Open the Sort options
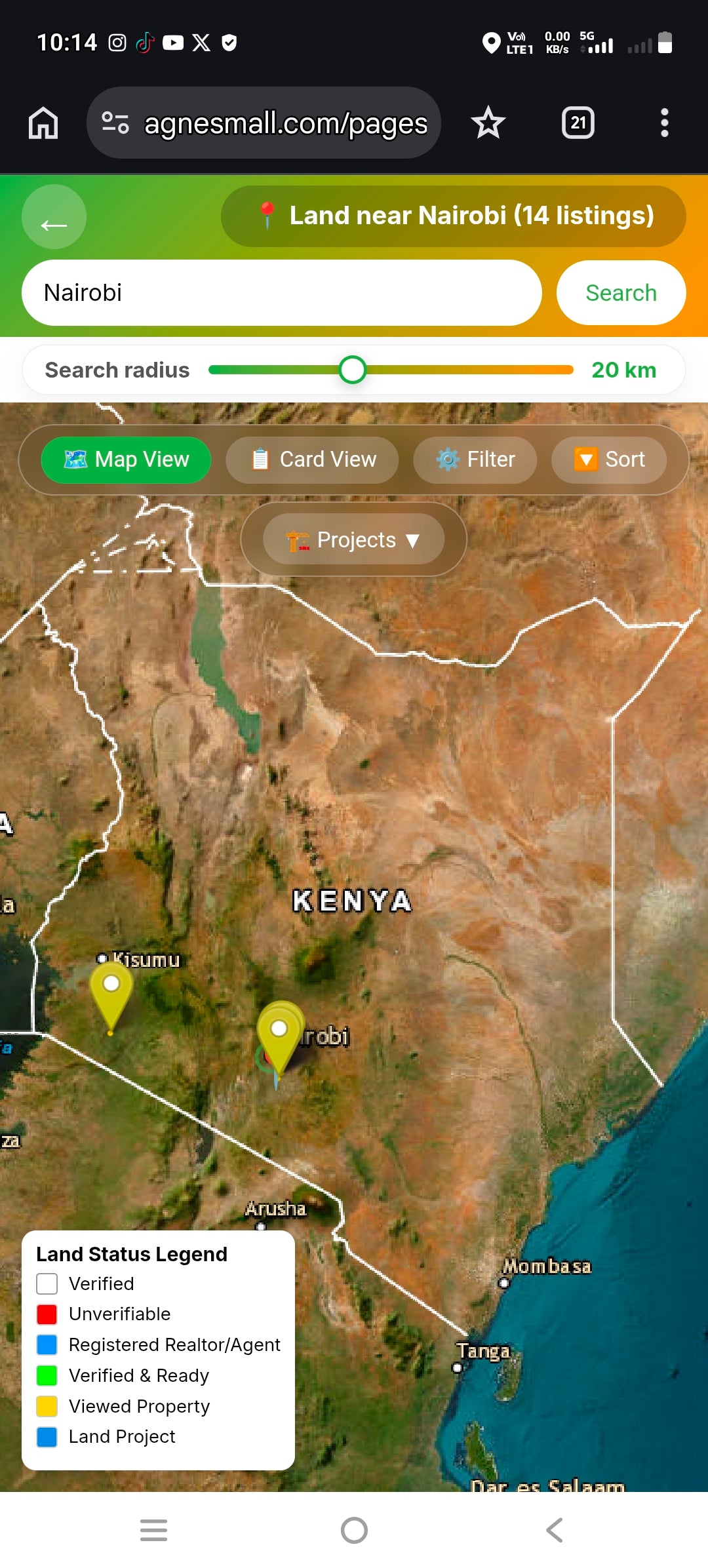 (609, 460)
